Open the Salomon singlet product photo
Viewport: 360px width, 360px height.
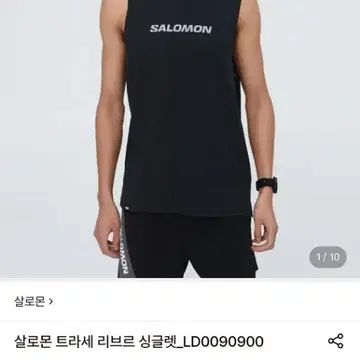pos(180,139)
